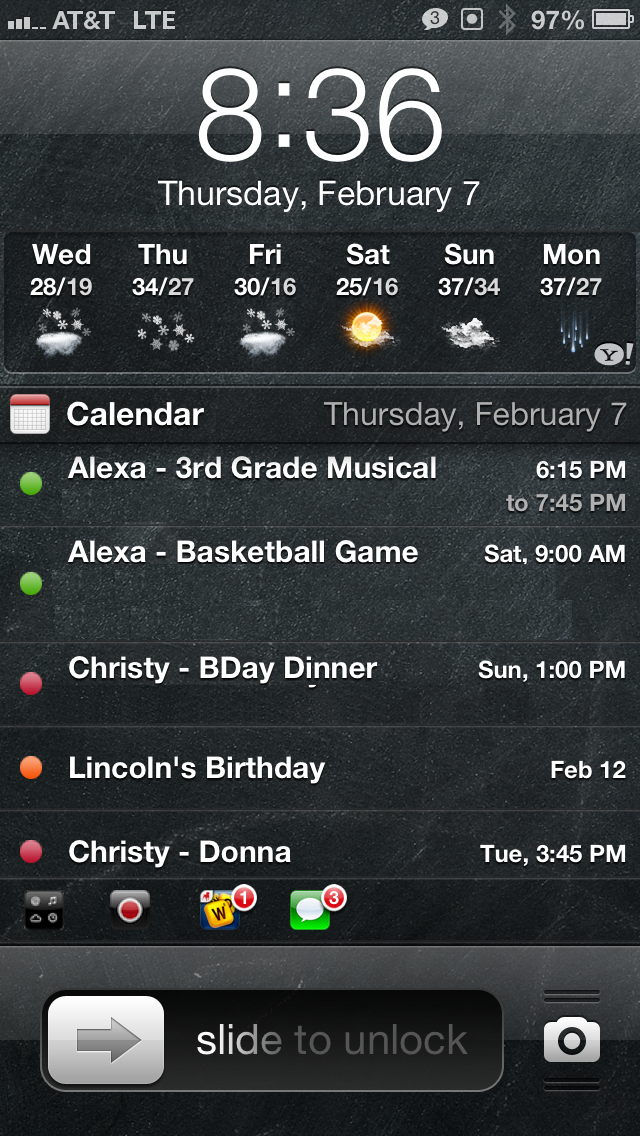This screenshot has height=1136, width=640.
Task: Open the utilities folder icon
Action: click(43, 910)
